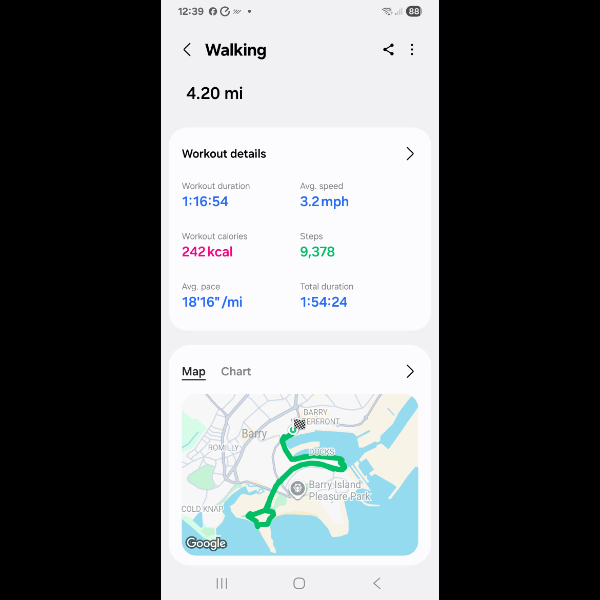Tap the system home button

(x=299, y=583)
